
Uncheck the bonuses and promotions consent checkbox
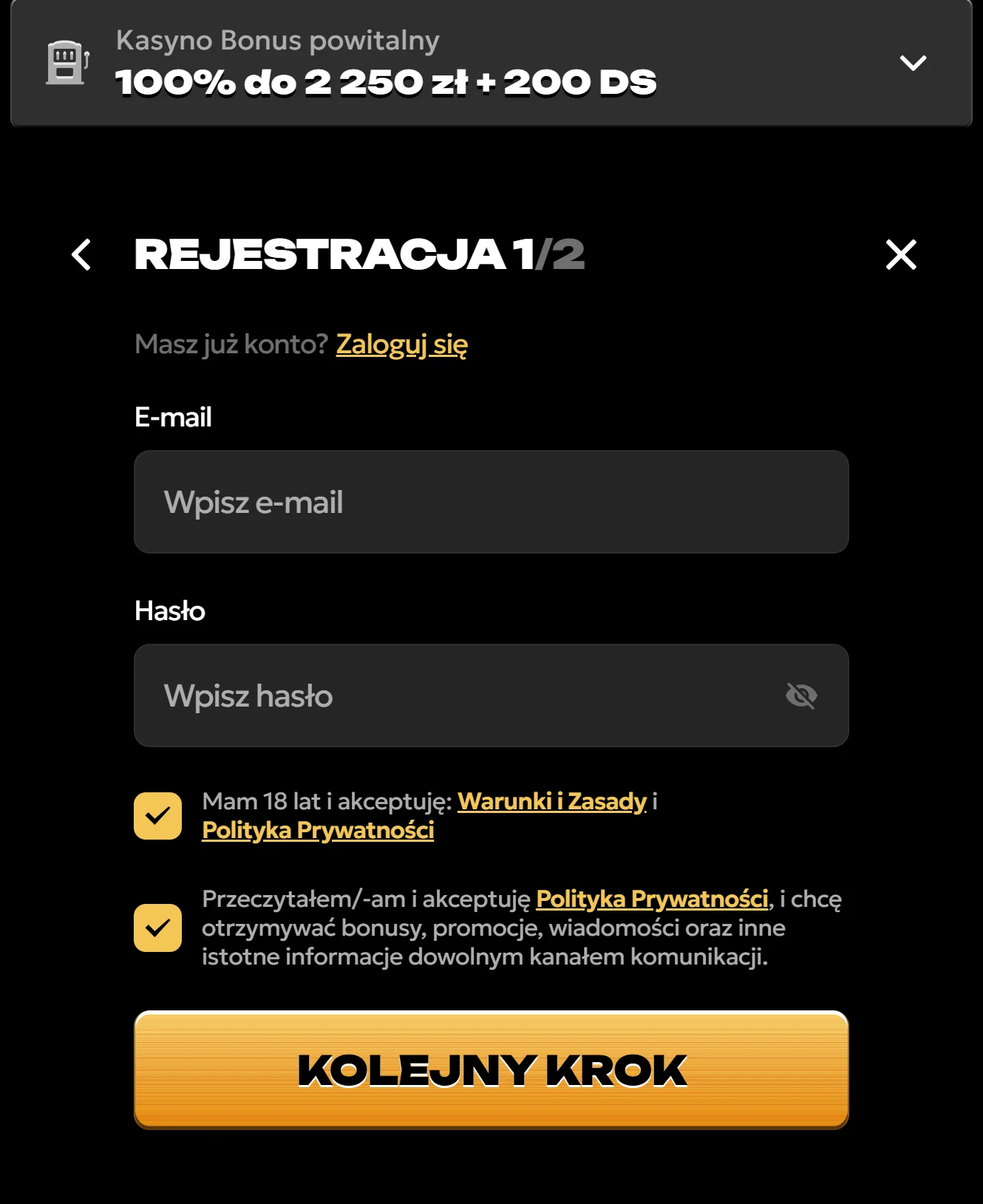click(157, 928)
